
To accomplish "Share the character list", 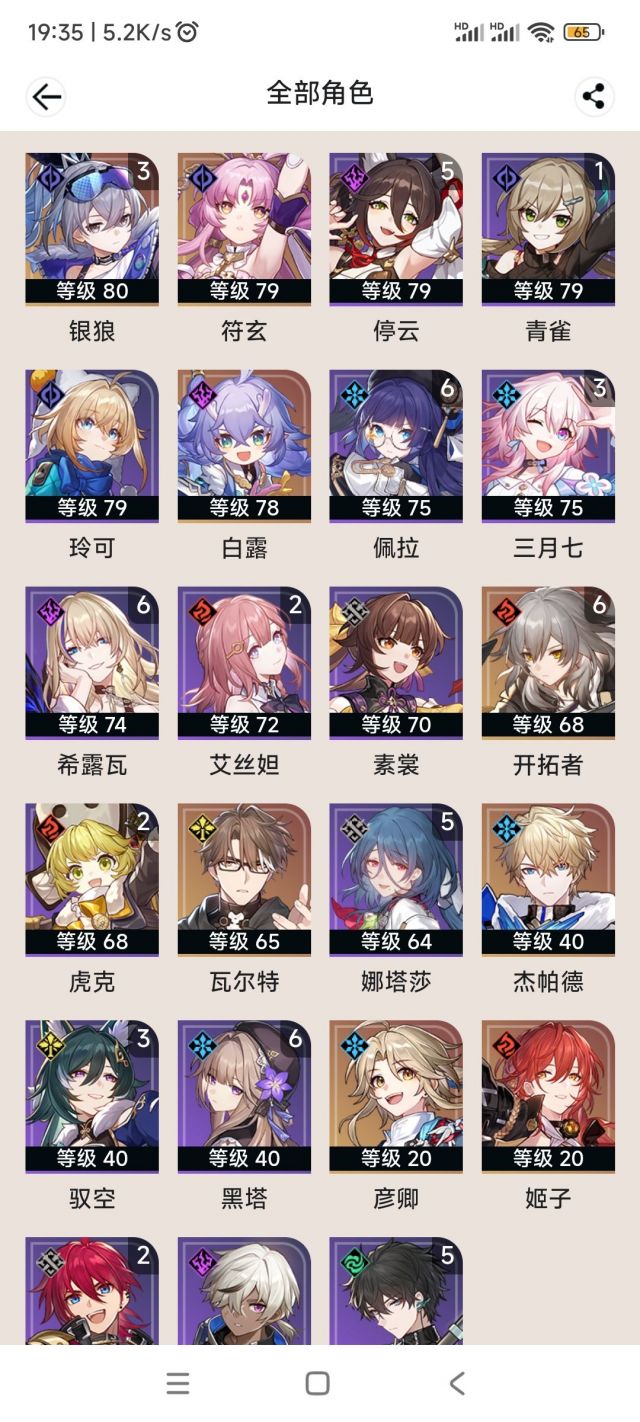I will 594,96.
